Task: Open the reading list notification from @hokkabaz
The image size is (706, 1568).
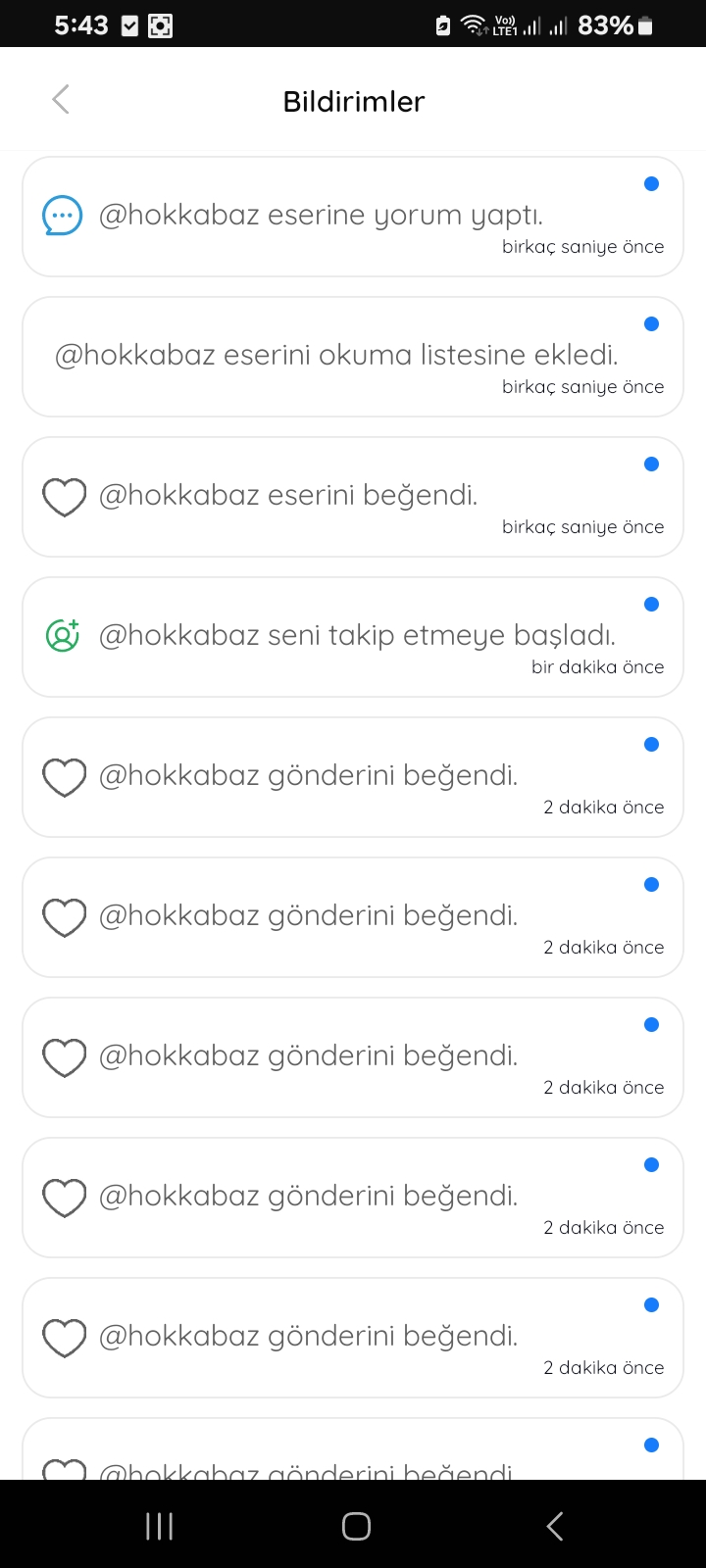Action: [x=353, y=357]
